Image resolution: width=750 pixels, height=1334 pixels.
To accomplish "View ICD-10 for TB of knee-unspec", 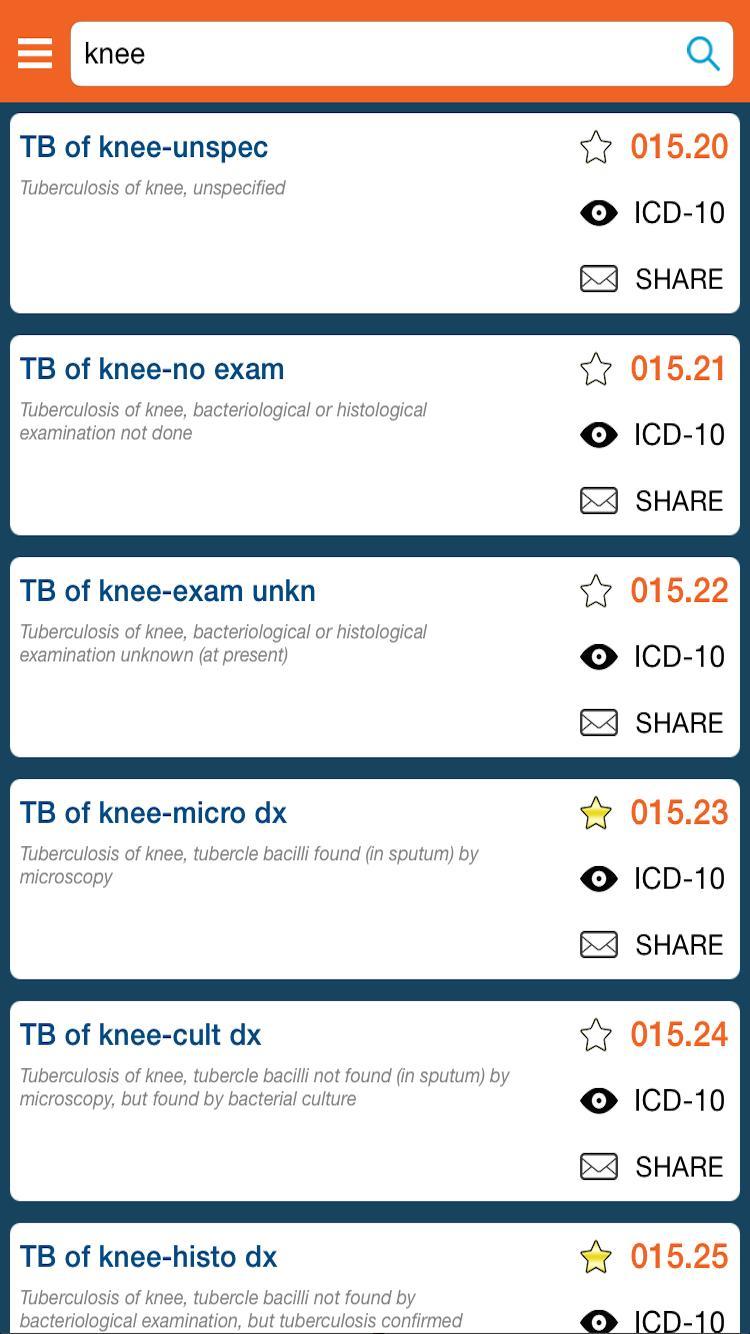I will coord(653,213).
